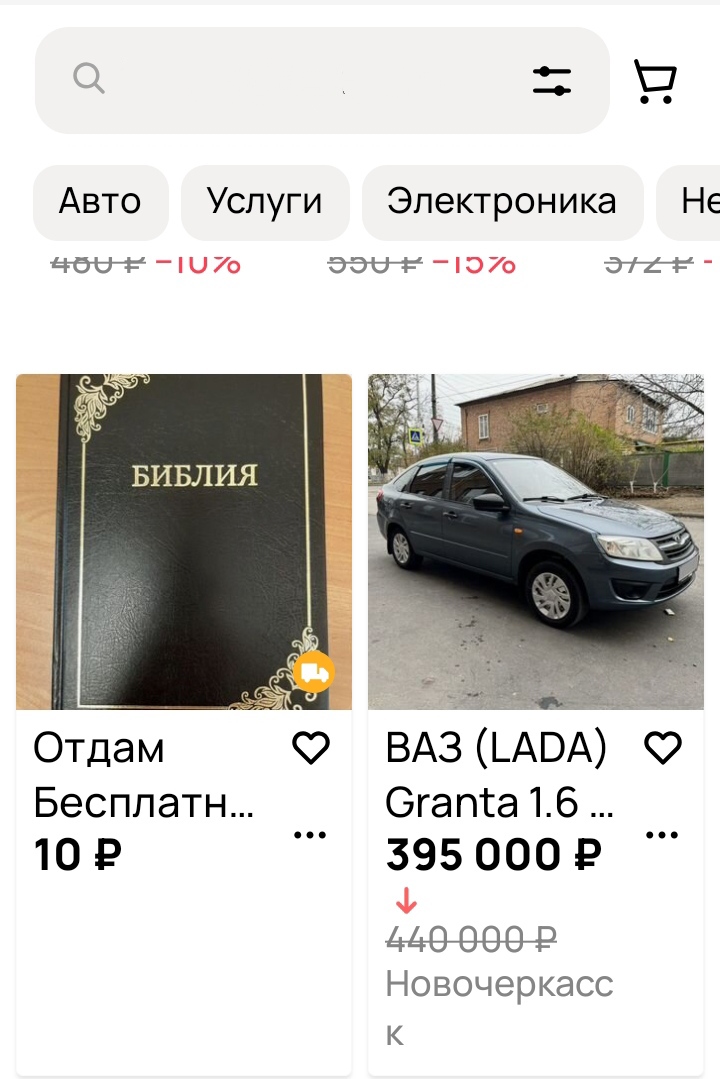The image size is (720, 1079).
Task: Select the Авто category chip
Action: tap(100, 202)
